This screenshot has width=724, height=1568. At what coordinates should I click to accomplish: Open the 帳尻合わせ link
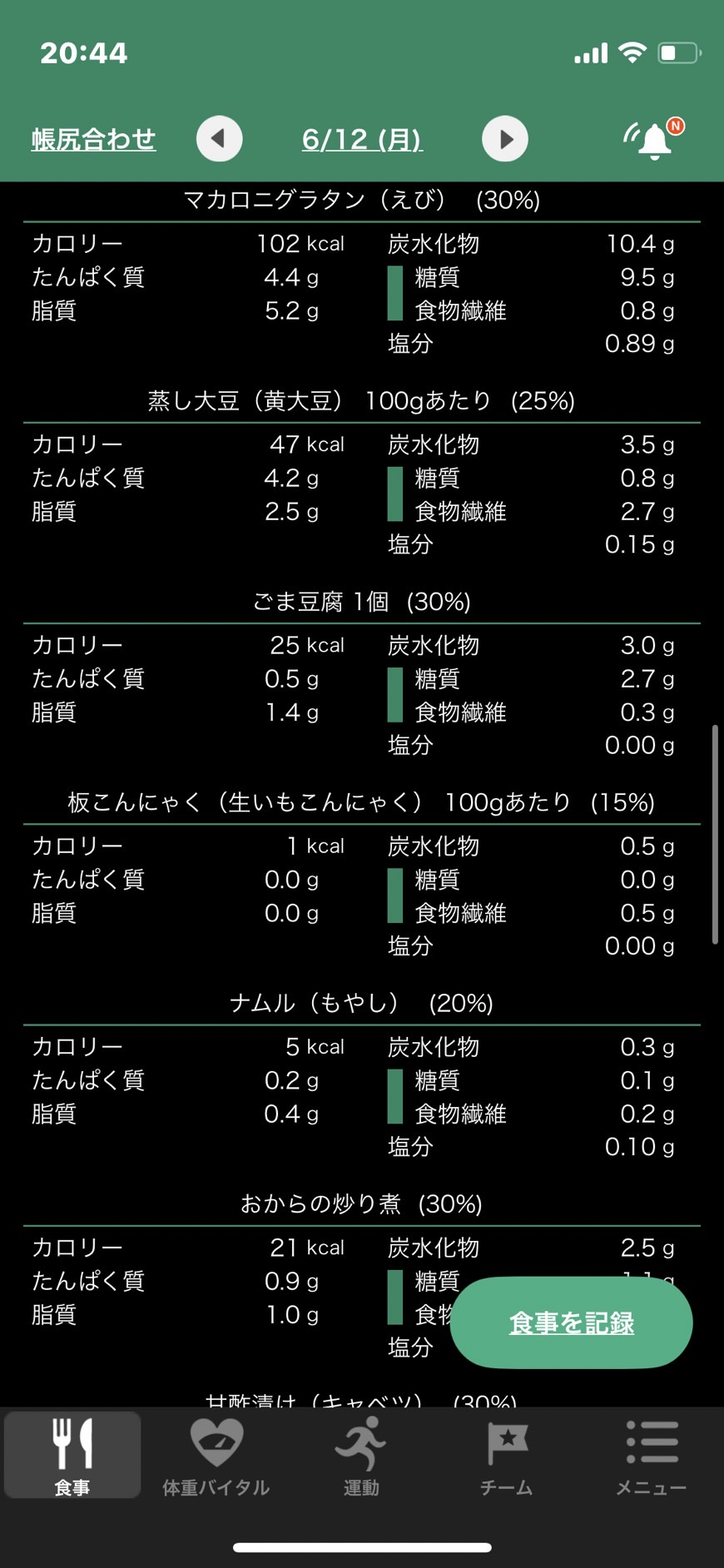click(x=93, y=139)
